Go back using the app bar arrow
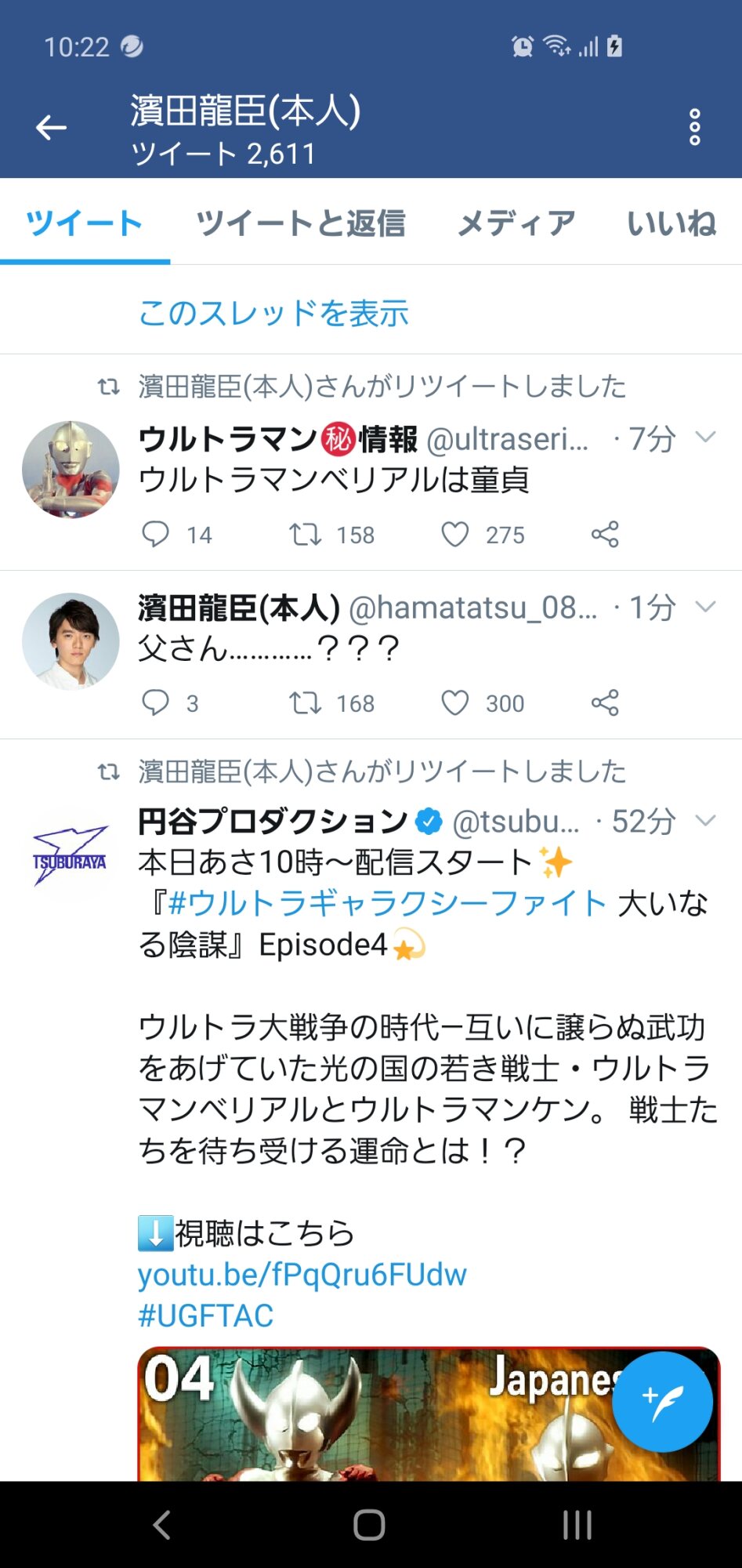Screen dimensions: 742x1568 tap(52, 127)
